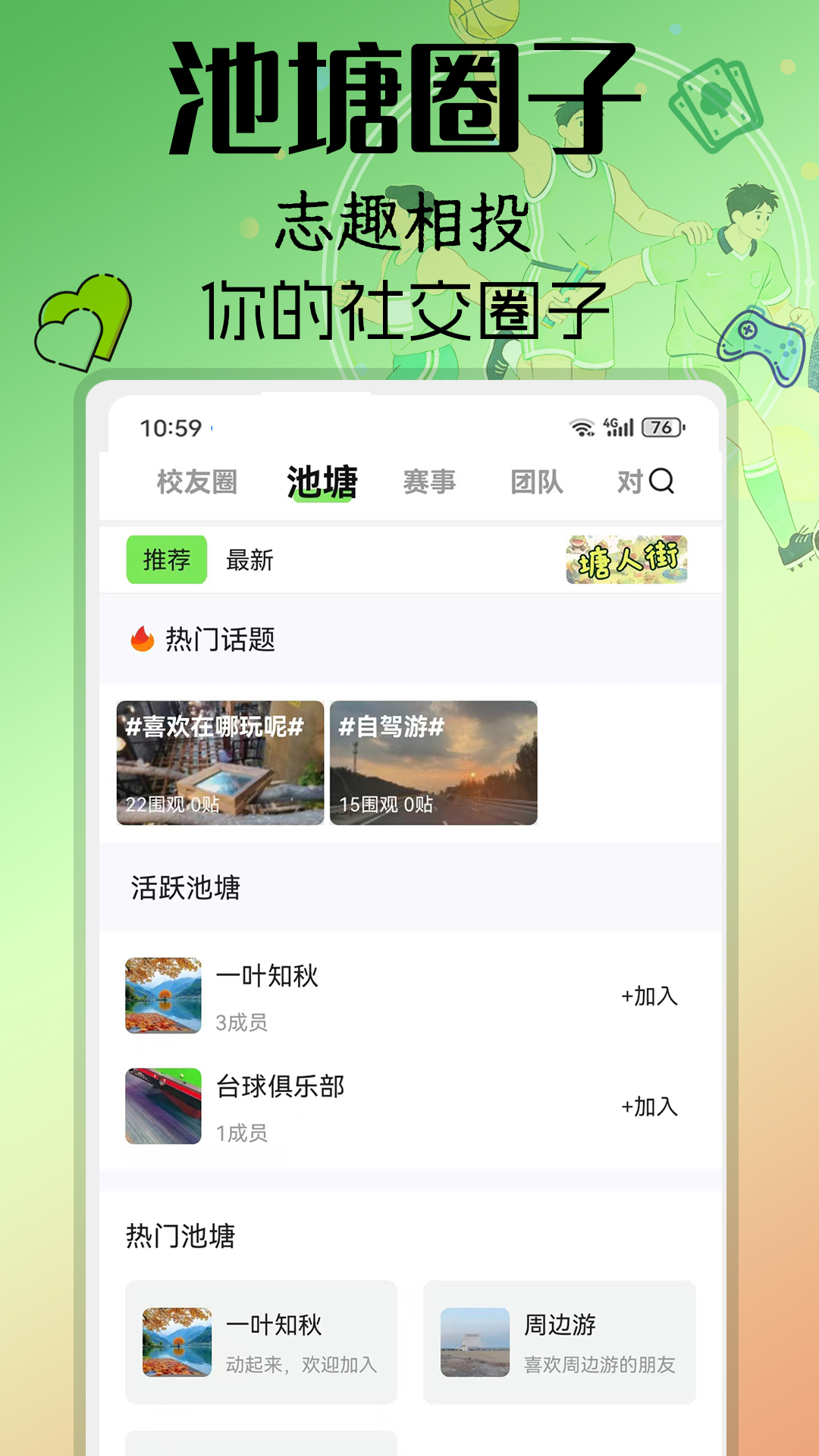Open the 塘人街 banner
This screenshot has height=1456, width=819.
[626, 561]
